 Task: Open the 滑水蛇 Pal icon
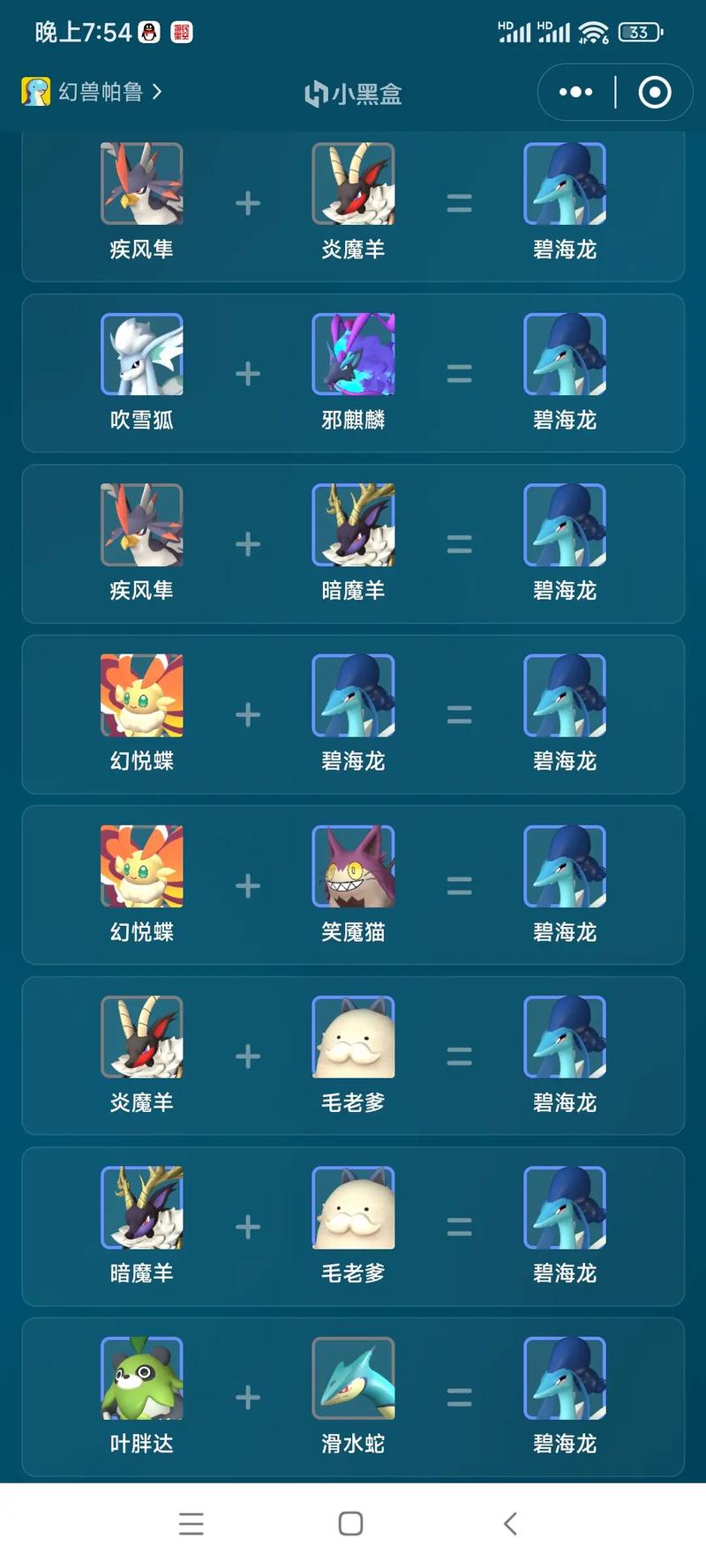pos(353,1378)
